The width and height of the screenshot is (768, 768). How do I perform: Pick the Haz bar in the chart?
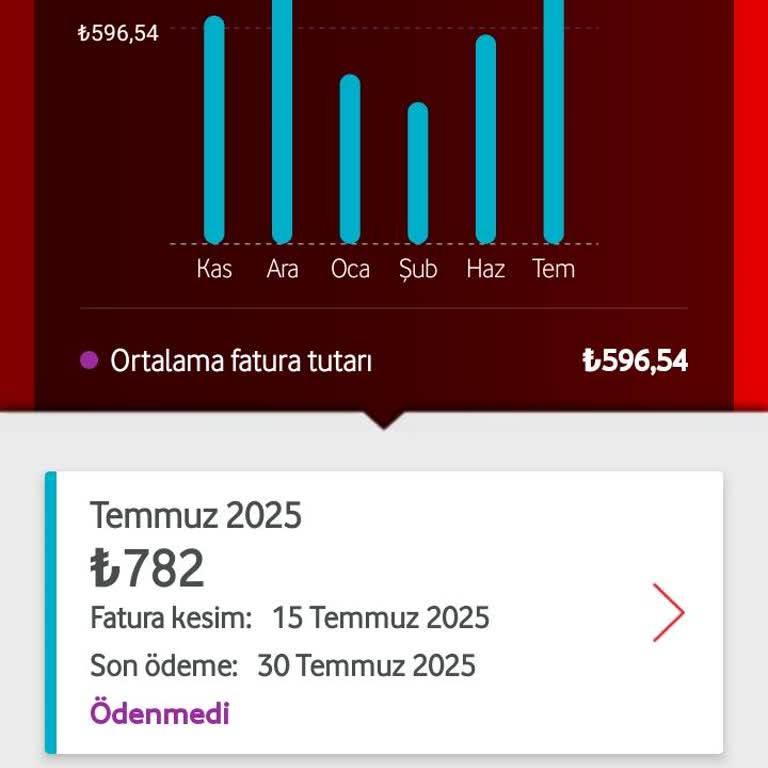pos(486,140)
